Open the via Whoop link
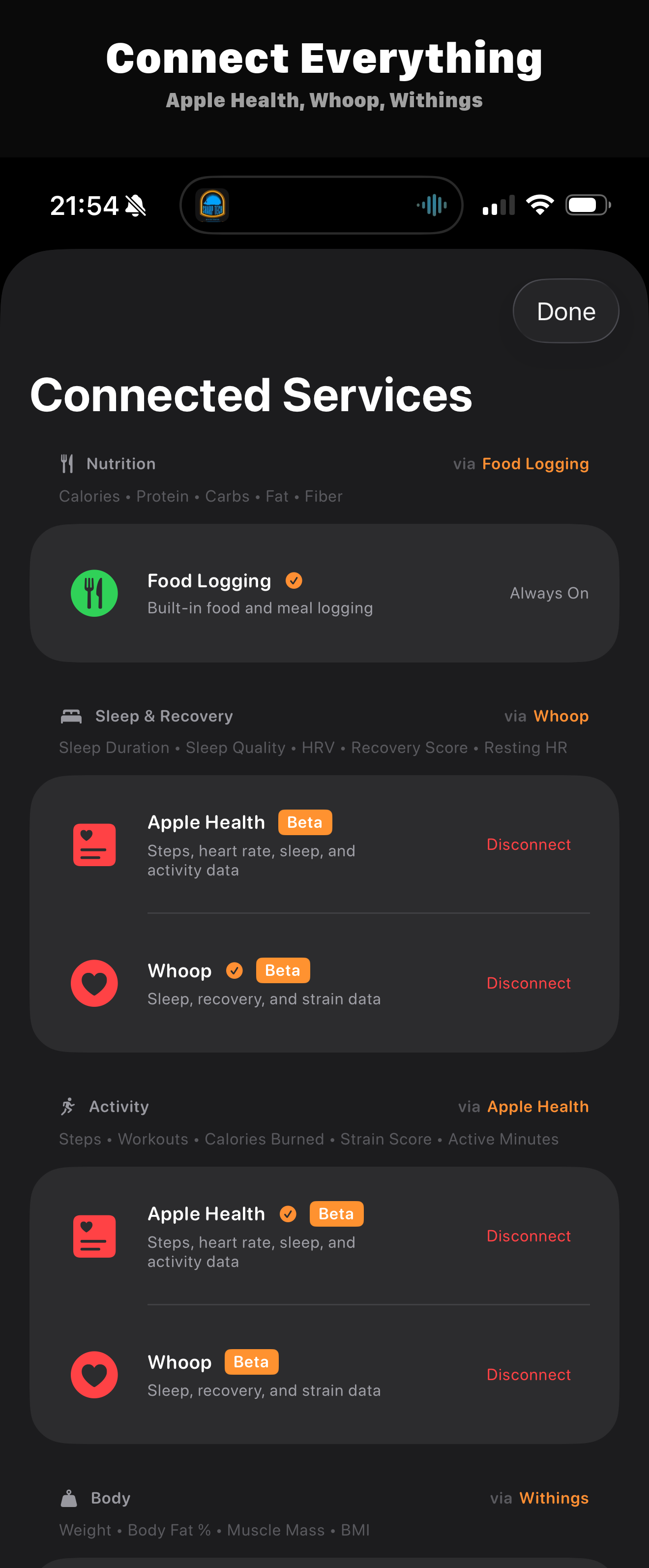Image resolution: width=649 pixels, height=1568 pixels. [560, 716]
